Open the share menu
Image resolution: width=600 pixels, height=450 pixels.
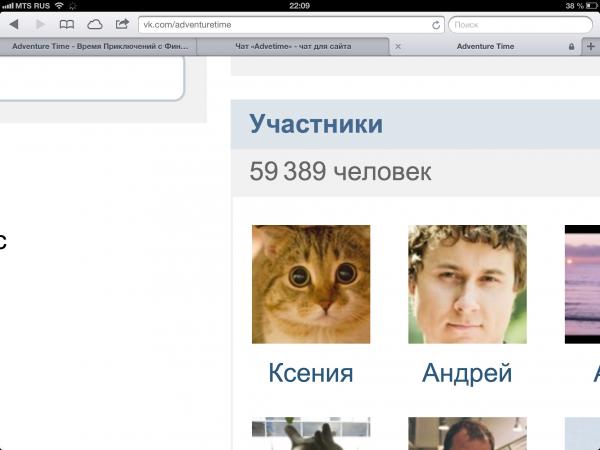click(122, 24)
